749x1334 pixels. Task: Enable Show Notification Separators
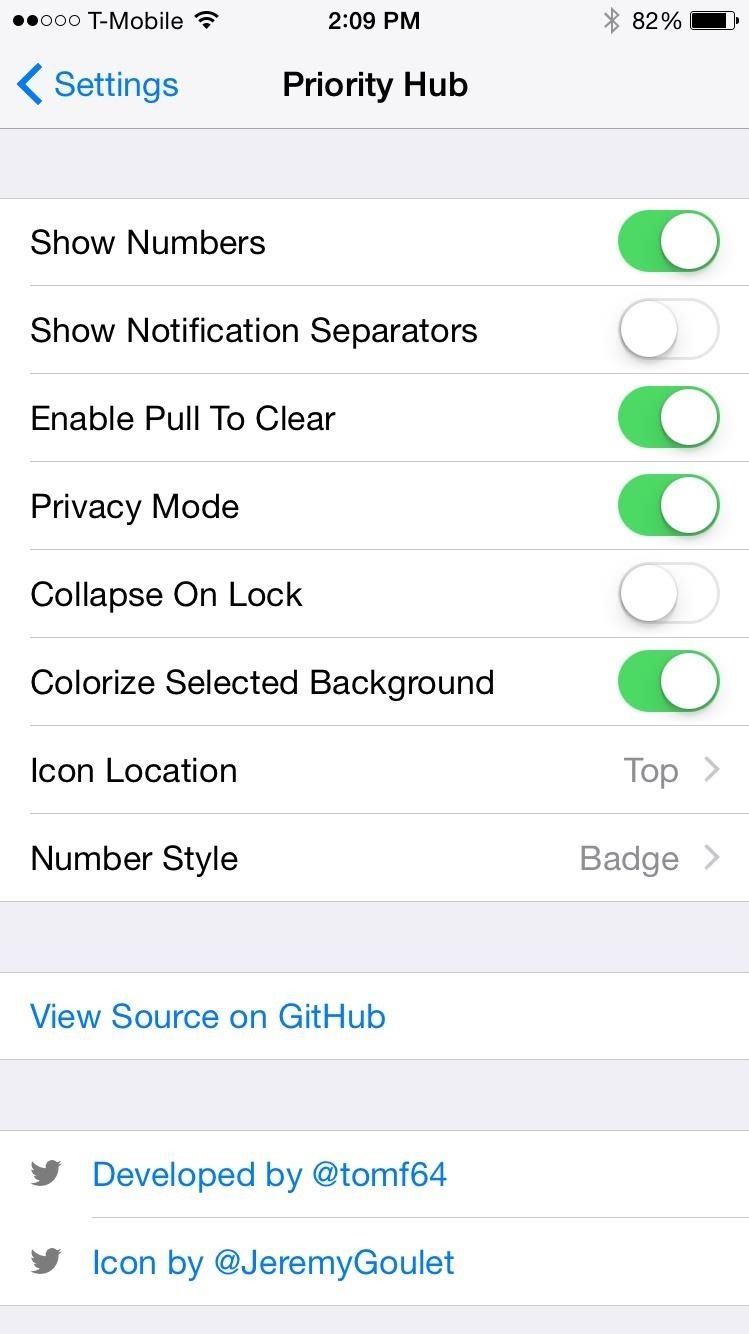pos(668,330)
